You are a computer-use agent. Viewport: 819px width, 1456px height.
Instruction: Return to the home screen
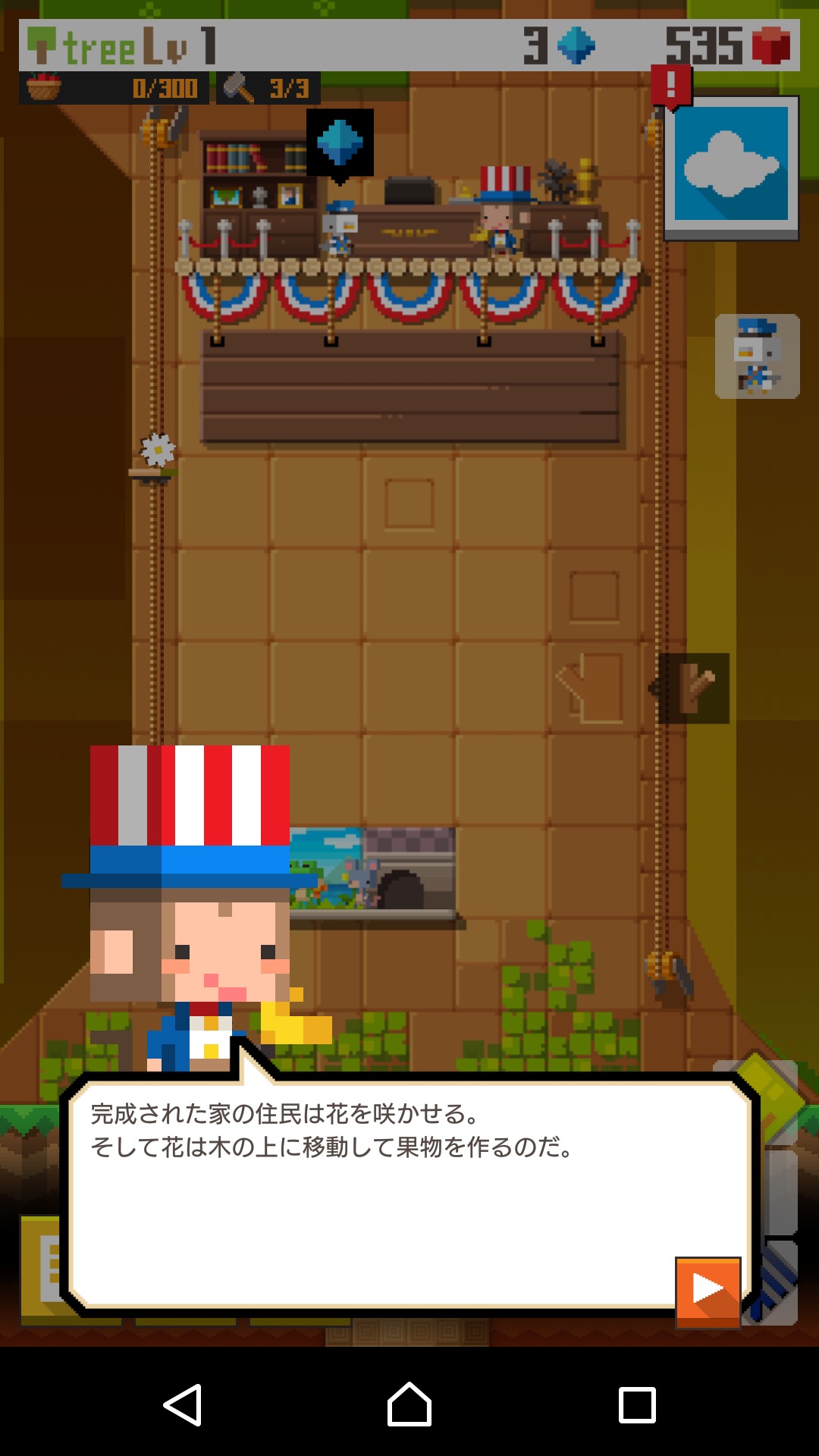[409, 1404]
